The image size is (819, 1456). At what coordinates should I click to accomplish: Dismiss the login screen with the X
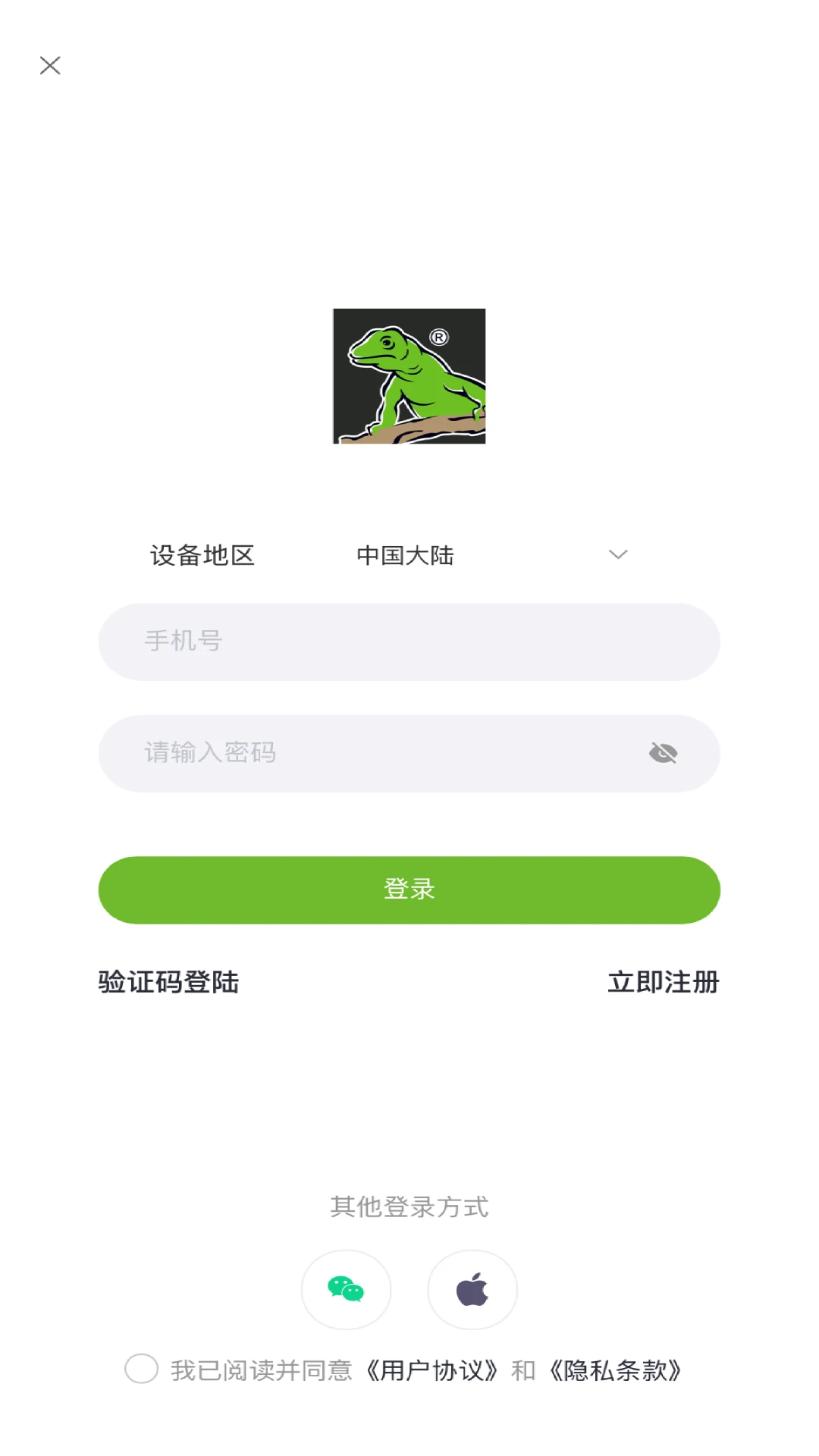click(50, 65)
